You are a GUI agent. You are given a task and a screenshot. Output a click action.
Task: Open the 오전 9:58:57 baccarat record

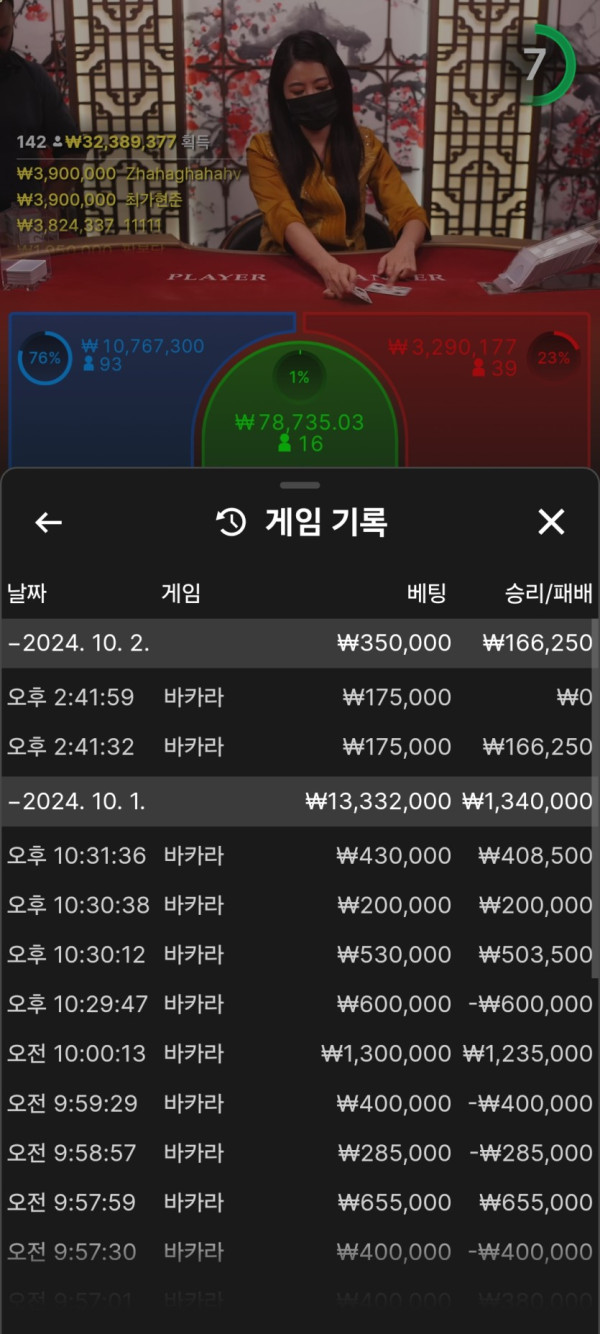coord(300,1153)
